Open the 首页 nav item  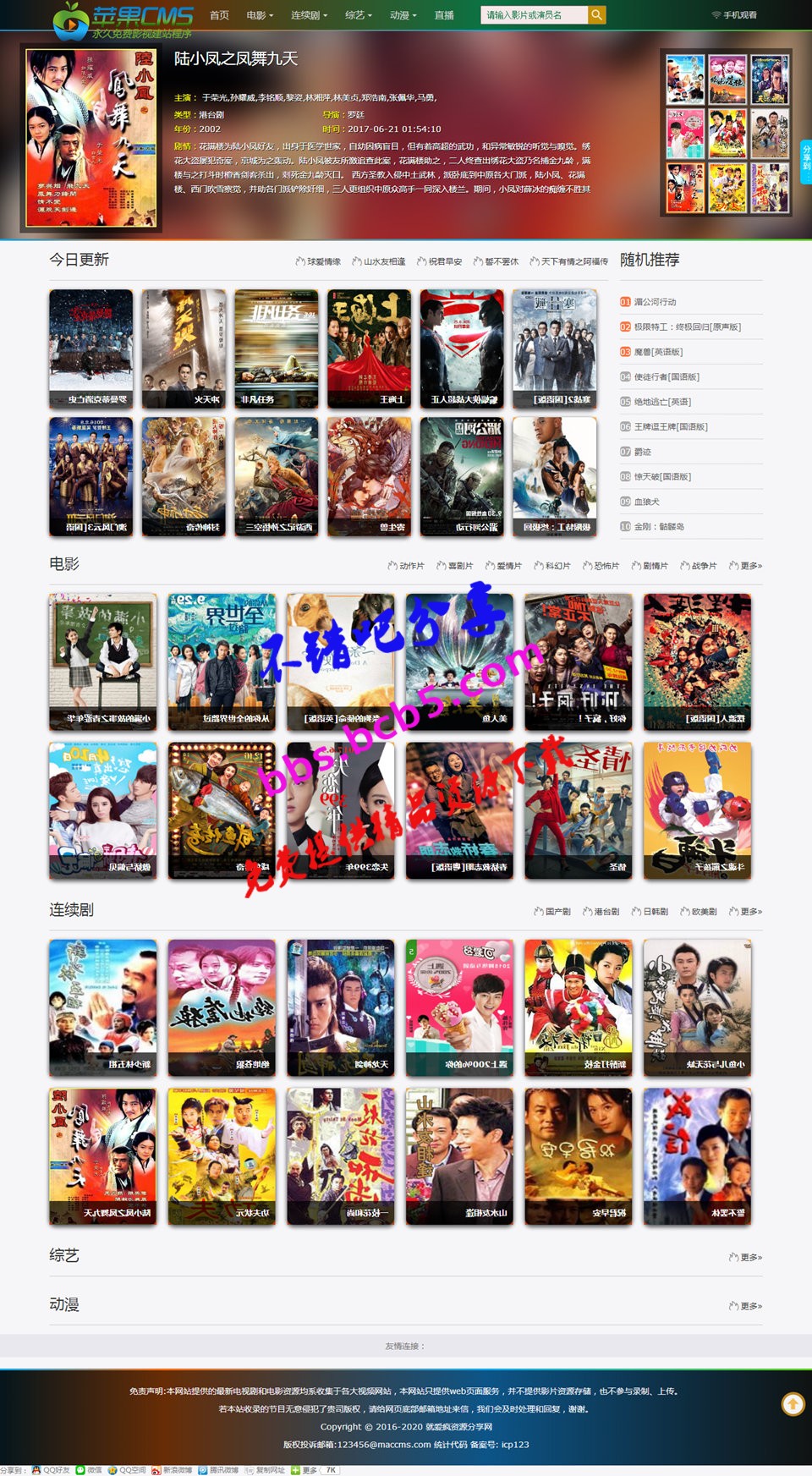(219, 15)
